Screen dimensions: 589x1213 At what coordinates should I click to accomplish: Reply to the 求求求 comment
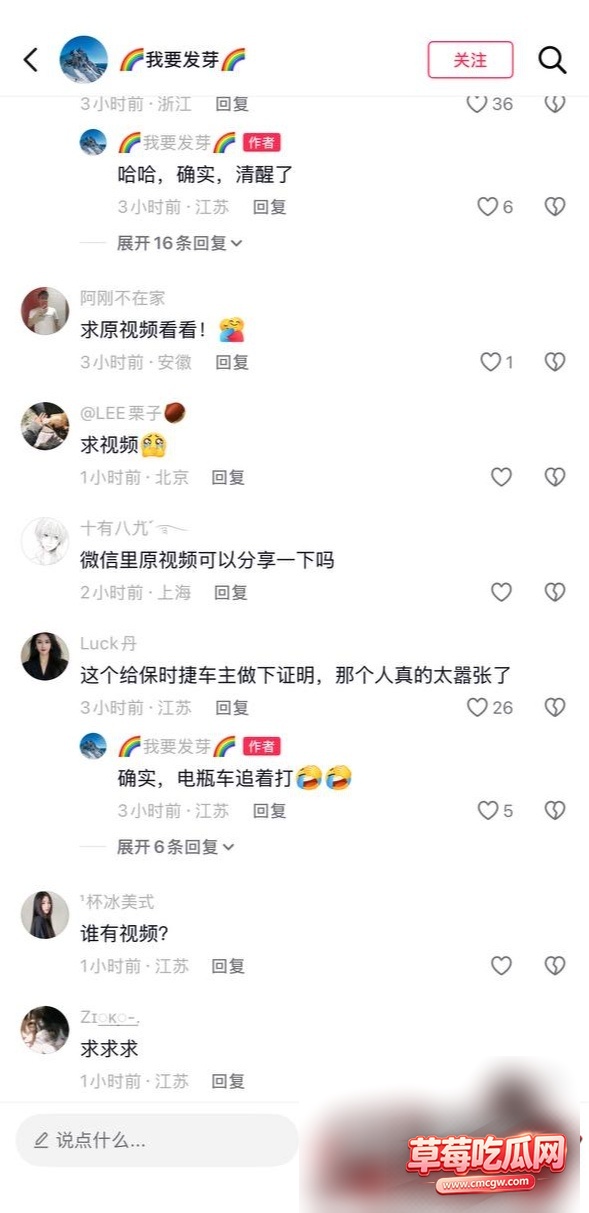[228, 1081]
